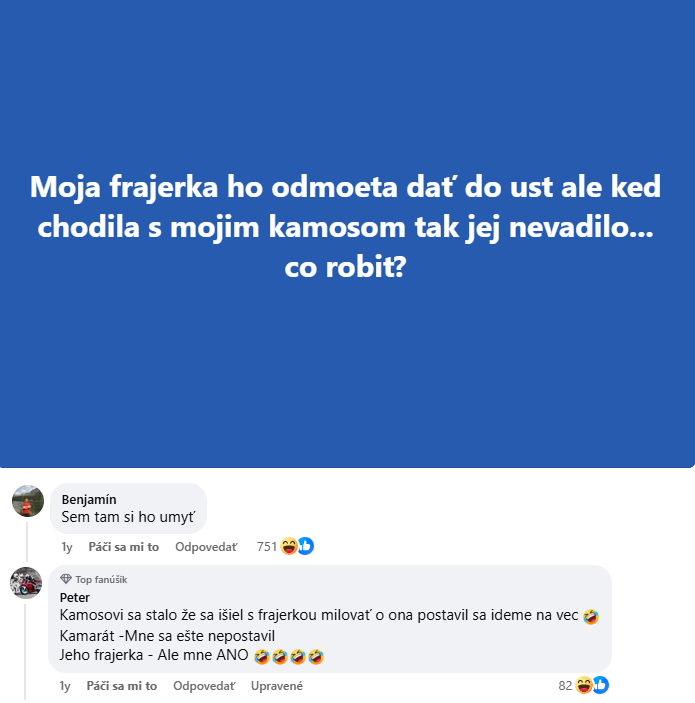Image resolution: width=695 pixels, height=703 pixels.
Task: Open Benjamín's profile name
Action: (x=89, y=500)
